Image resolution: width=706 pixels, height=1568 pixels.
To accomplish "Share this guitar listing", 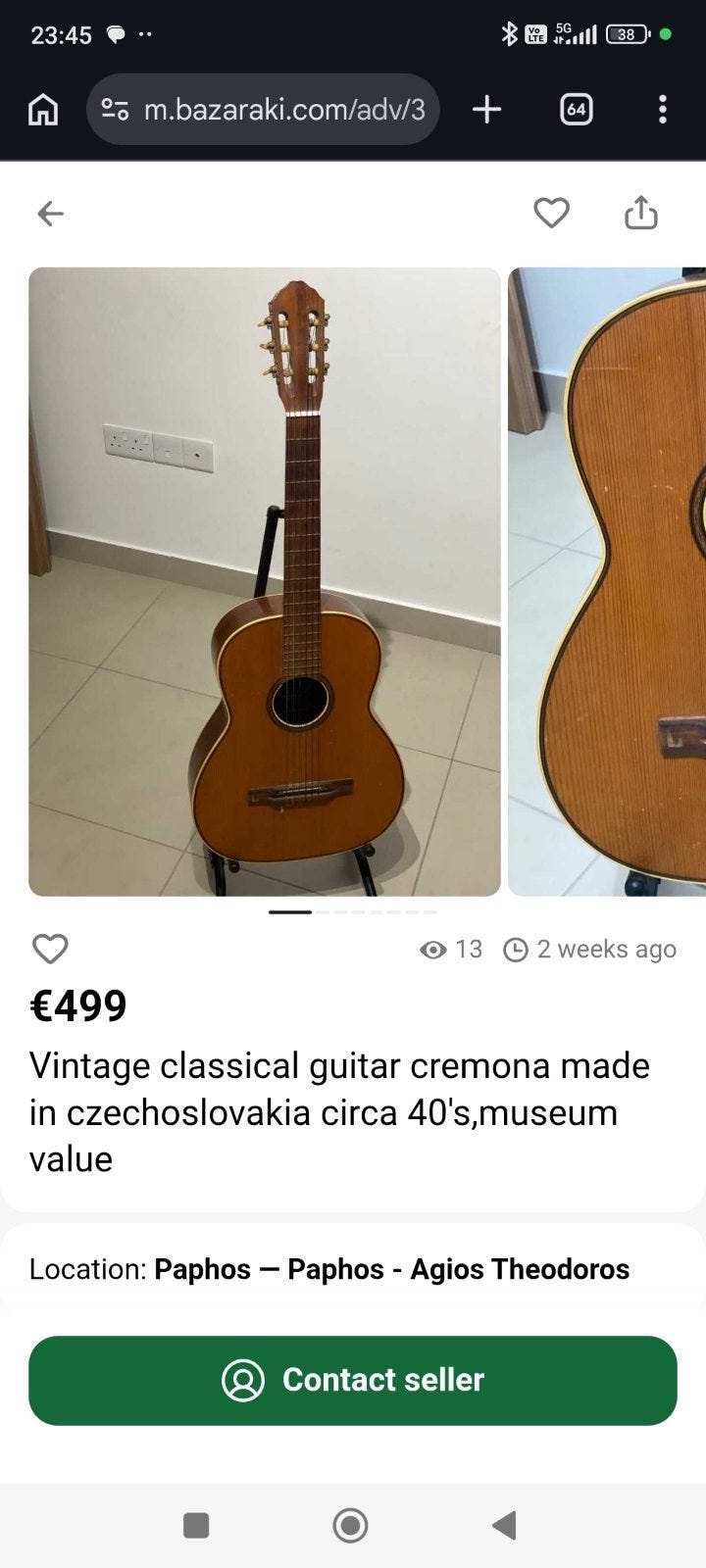I will [641, 212].
